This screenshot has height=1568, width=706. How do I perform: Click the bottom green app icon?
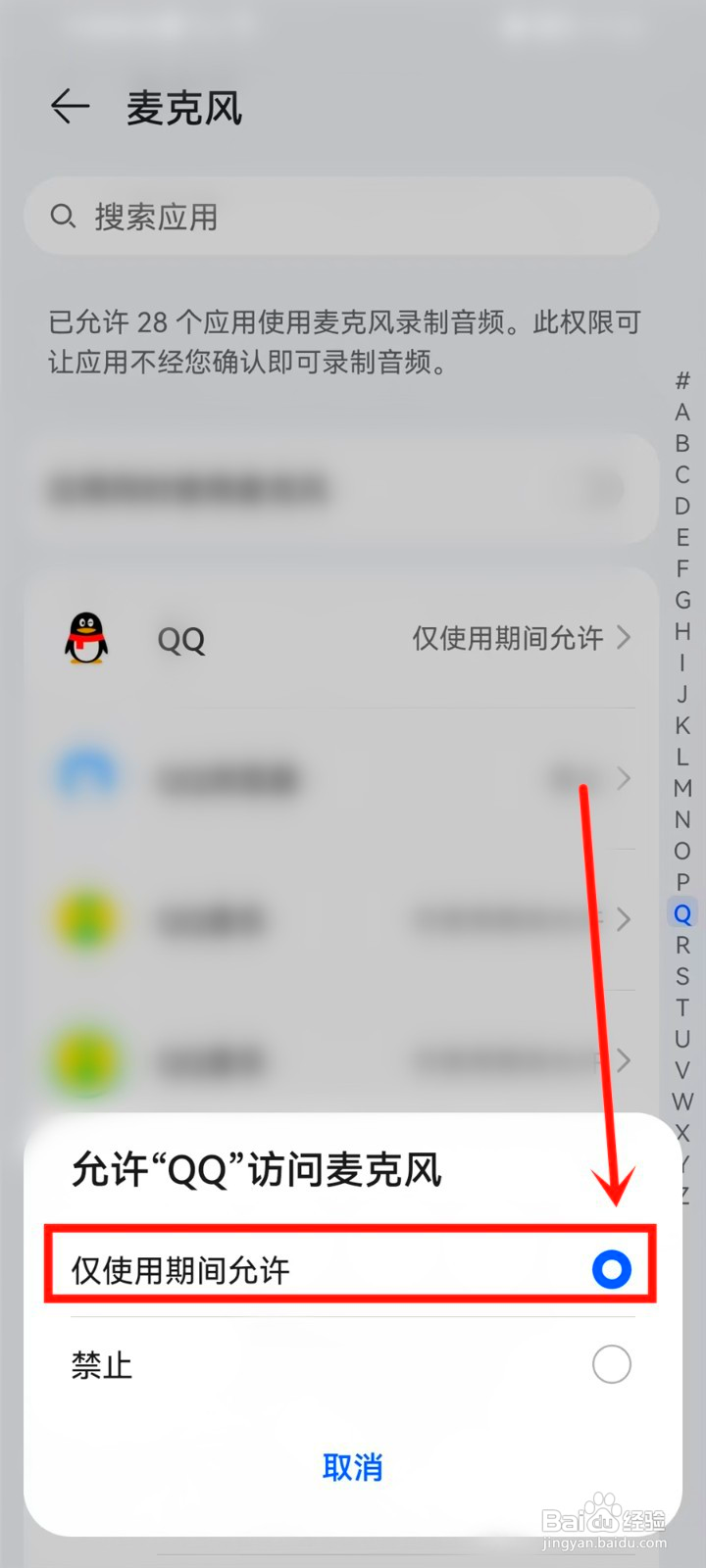tap(86, 1059)
